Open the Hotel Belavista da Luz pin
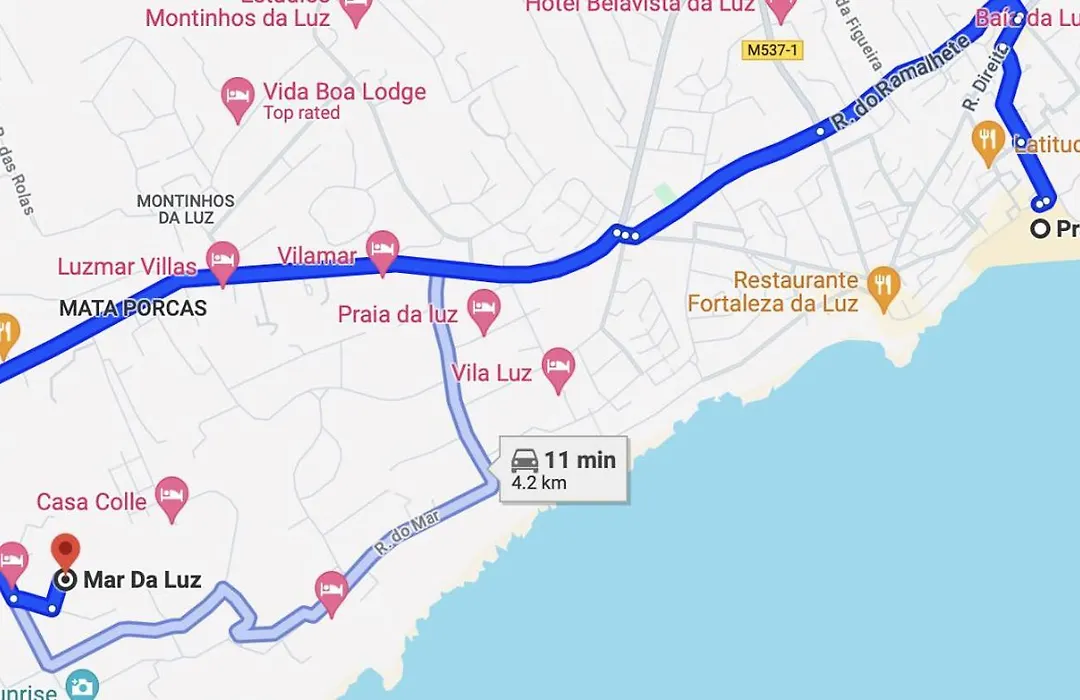Viewport: 1080px width, 700px height. [x=780, y=8]
